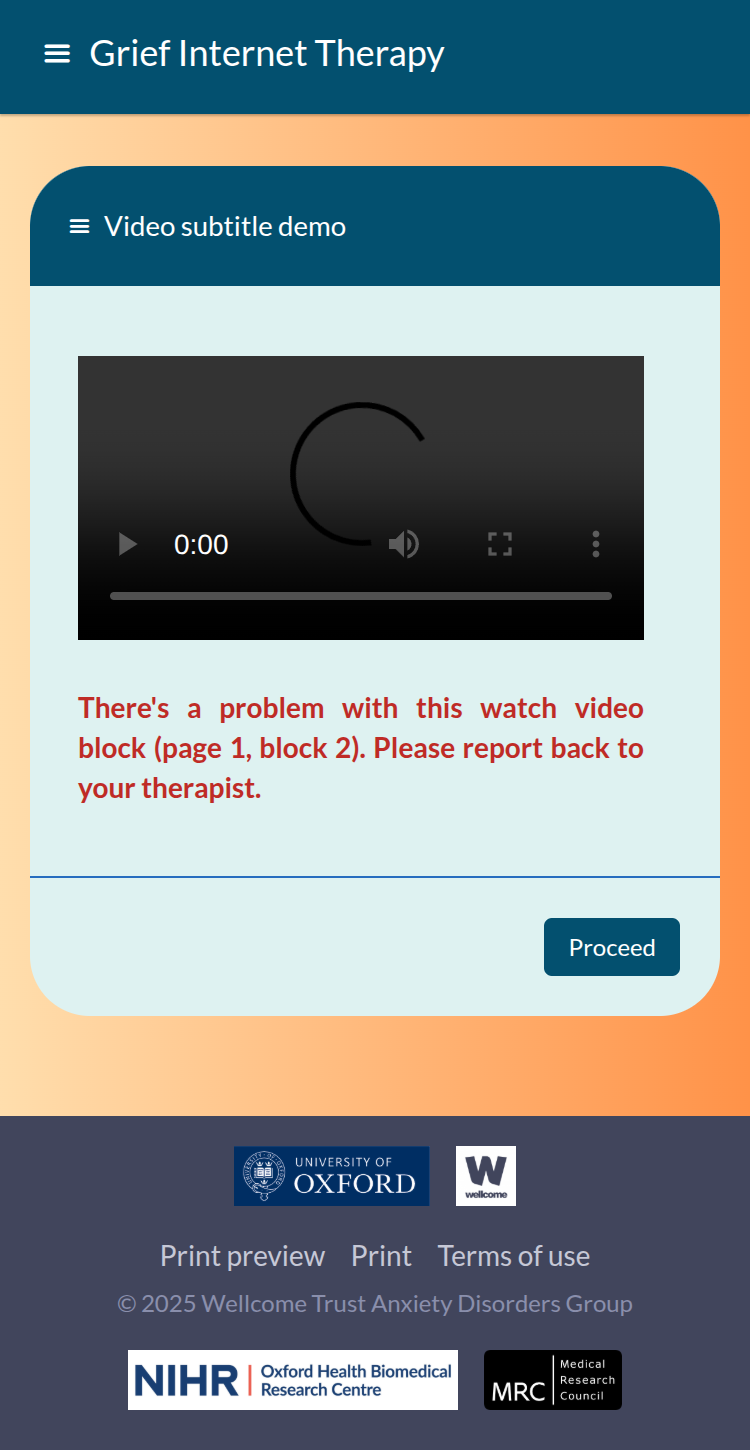The width and height of the screenshot is (750, 1450).
Task: Play the video
Action: (128, 544)
